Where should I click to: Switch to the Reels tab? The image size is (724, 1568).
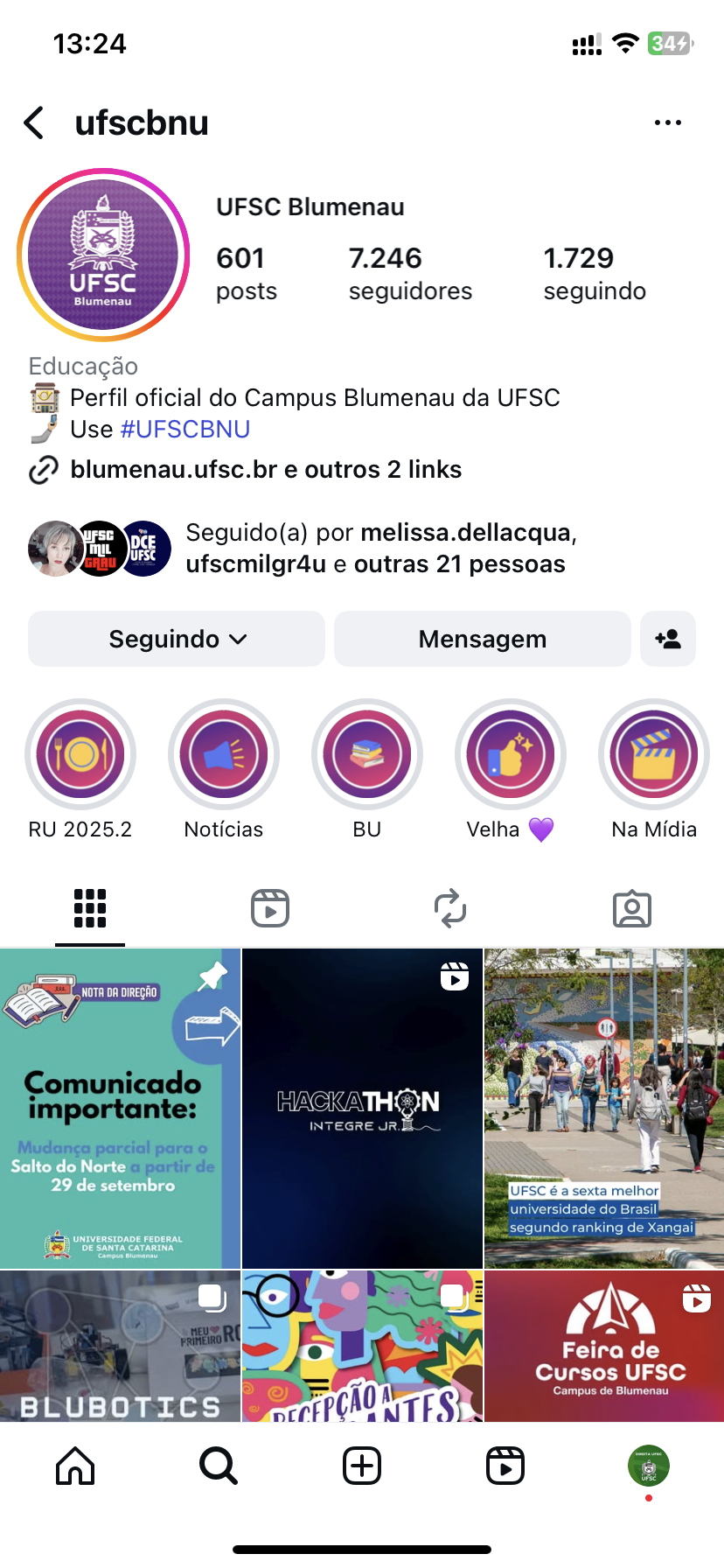tap(270, 909)
